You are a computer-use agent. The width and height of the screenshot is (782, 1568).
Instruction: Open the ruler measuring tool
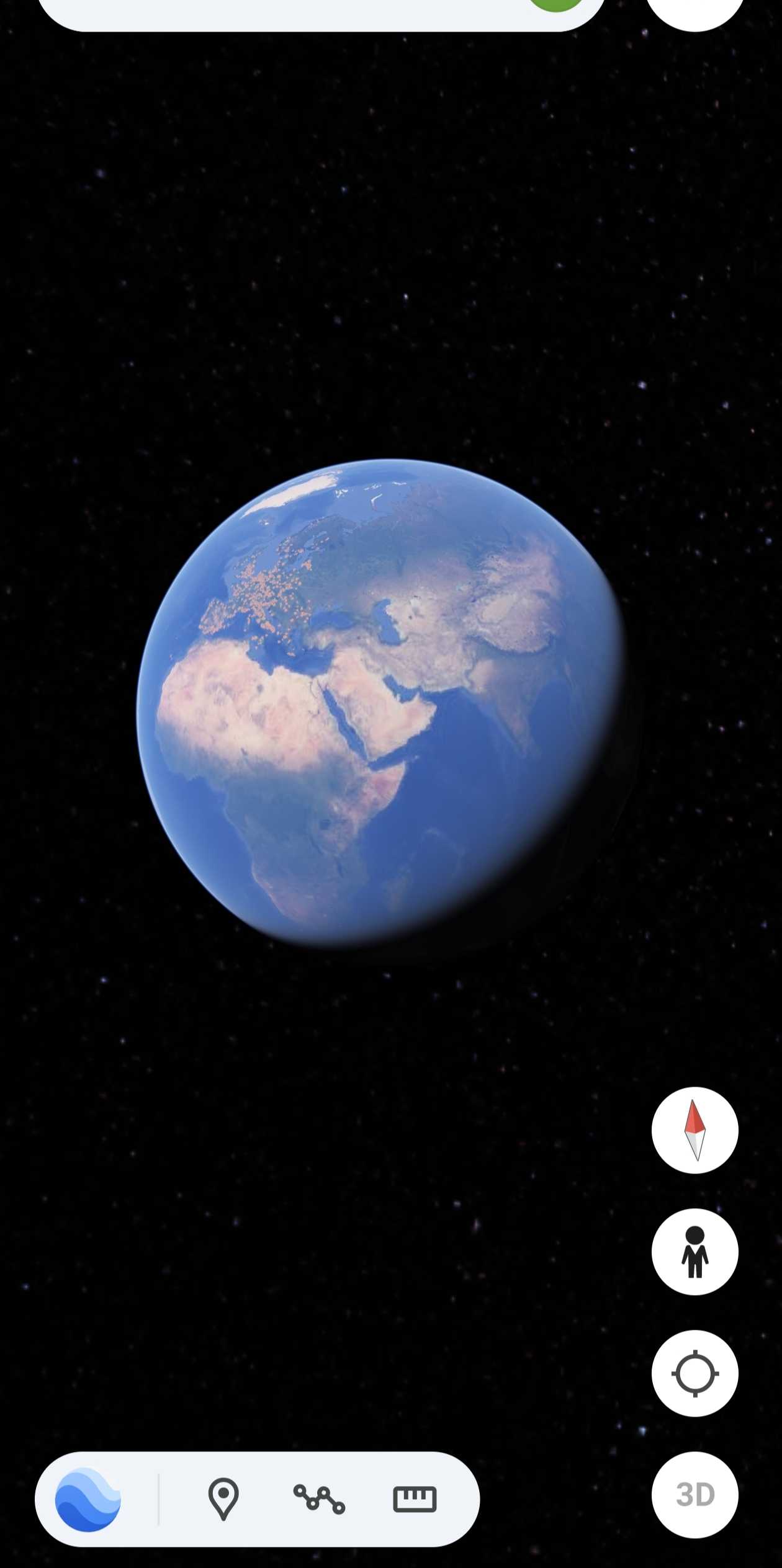(415, 1499)
